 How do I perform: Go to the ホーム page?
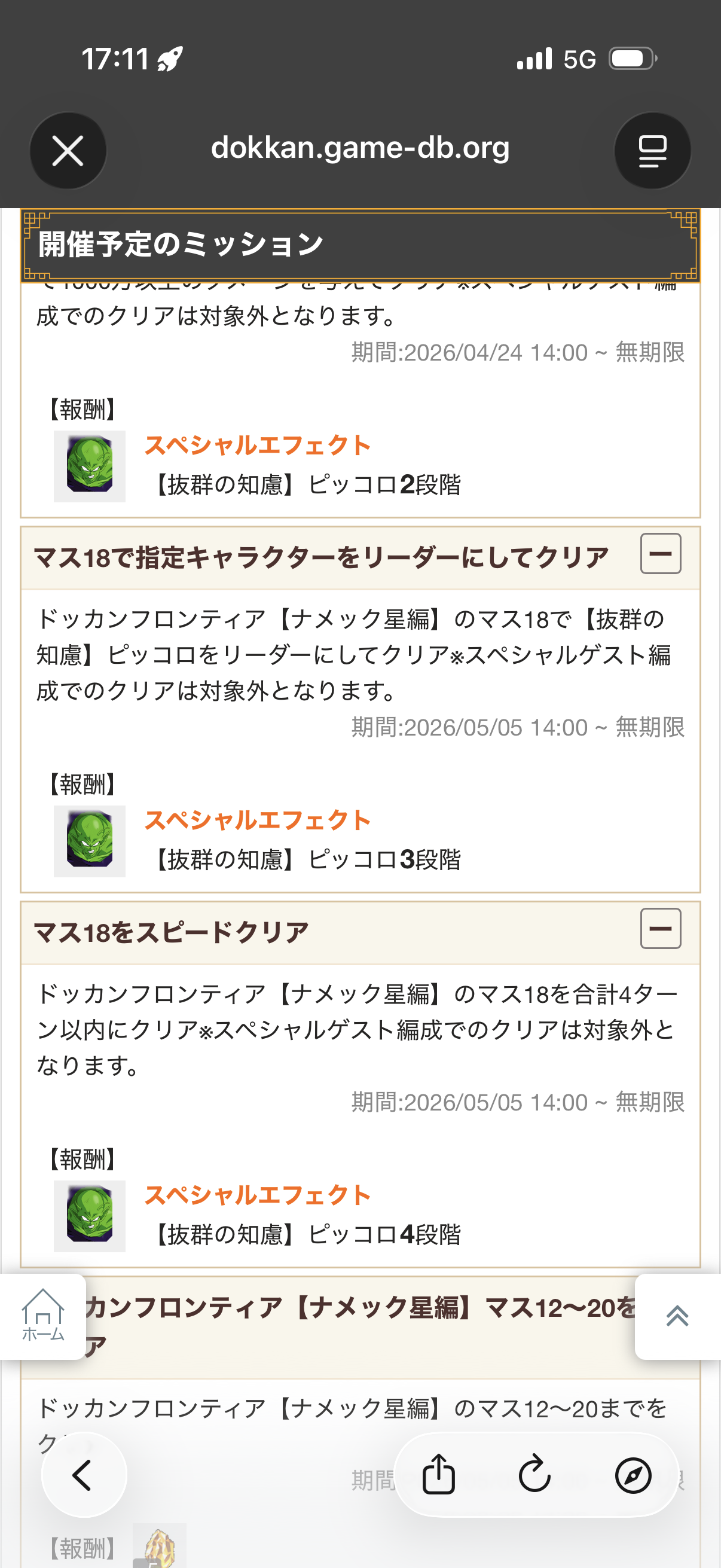tap(42, 1317)
